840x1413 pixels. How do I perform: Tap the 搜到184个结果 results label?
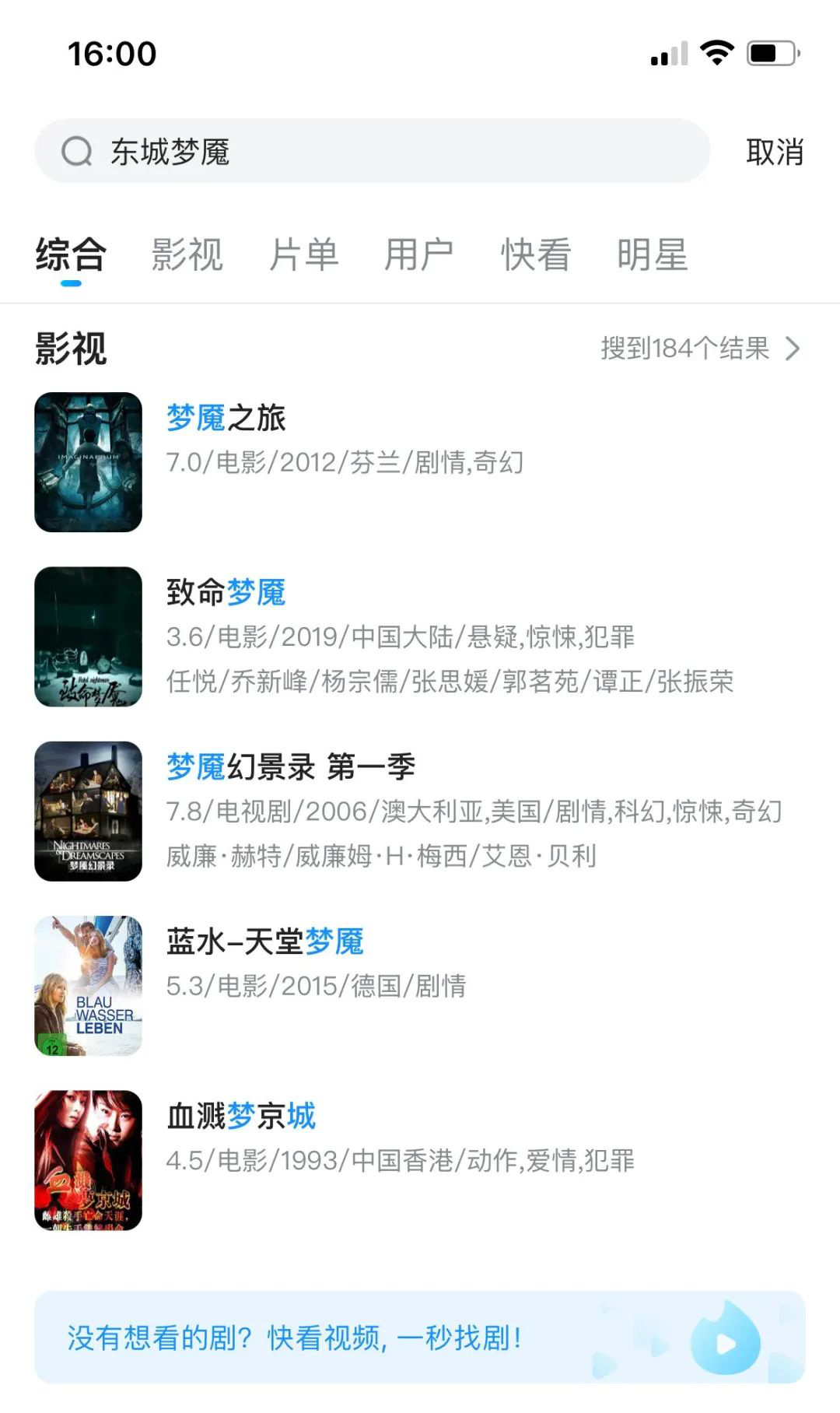pos(683,349)
